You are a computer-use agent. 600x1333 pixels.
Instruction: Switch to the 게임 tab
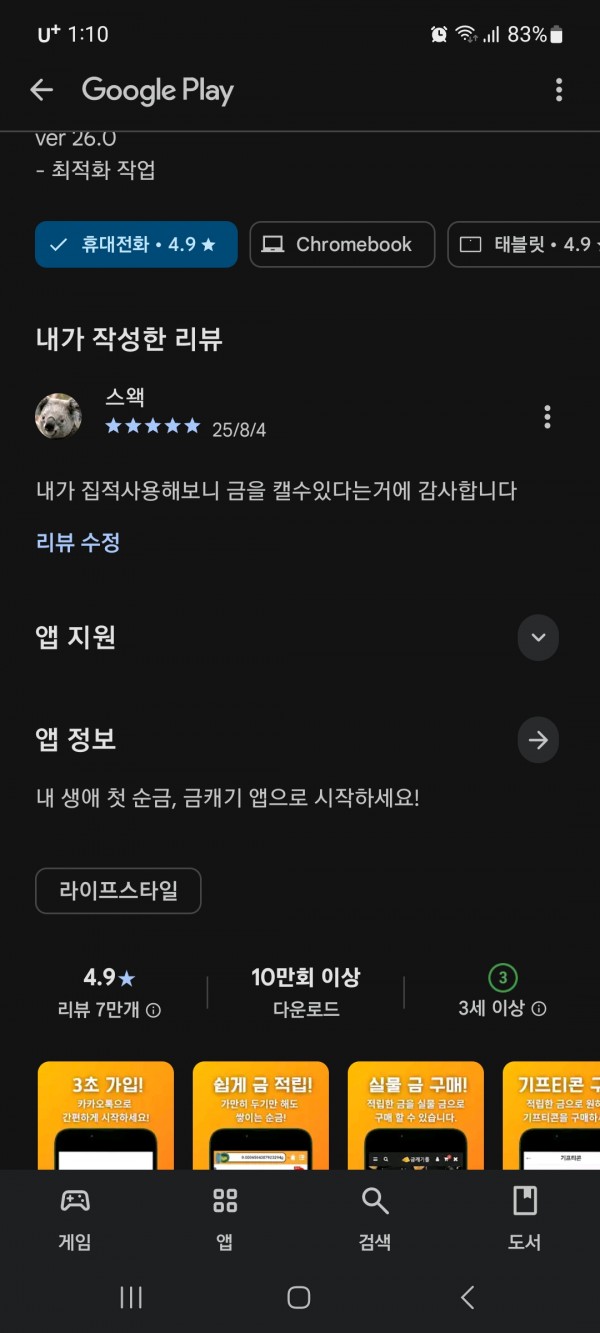click(75, 1218)
